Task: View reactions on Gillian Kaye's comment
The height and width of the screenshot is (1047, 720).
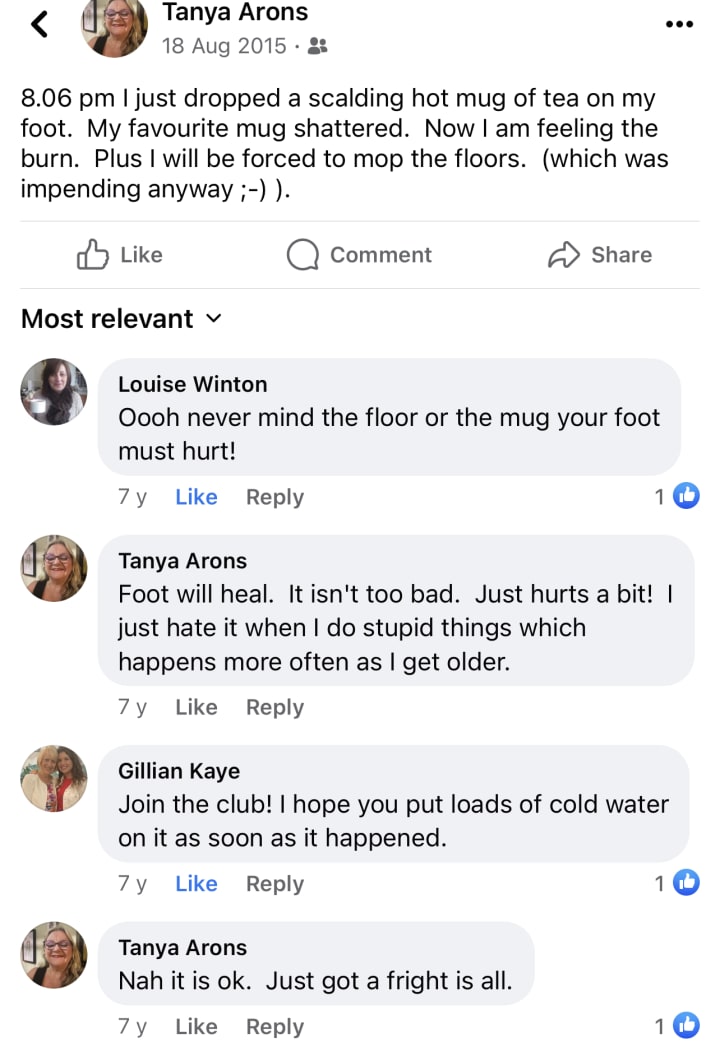Action: [678, 883]
